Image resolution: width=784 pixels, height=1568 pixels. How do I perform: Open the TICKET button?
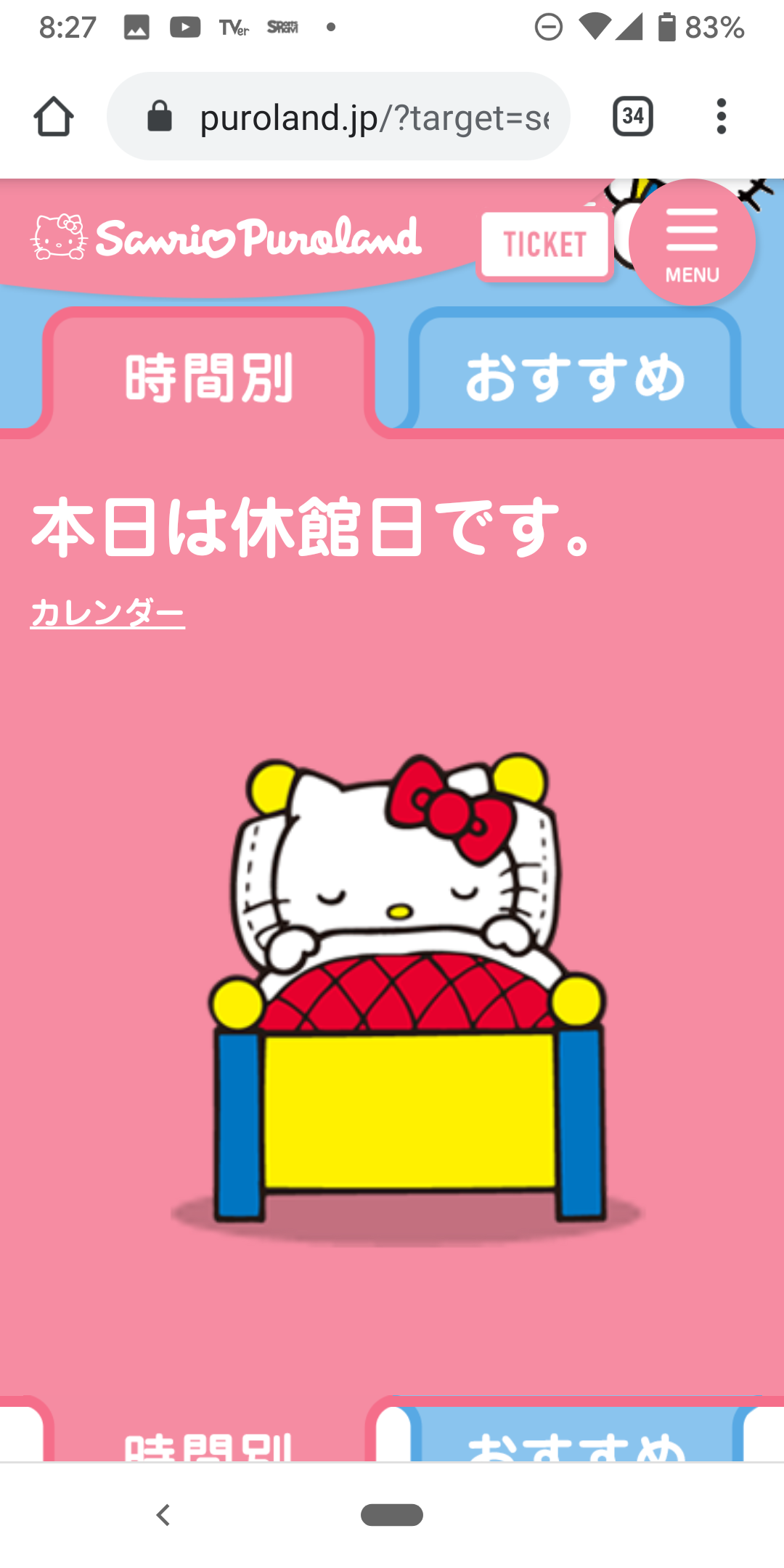(544, 243)
